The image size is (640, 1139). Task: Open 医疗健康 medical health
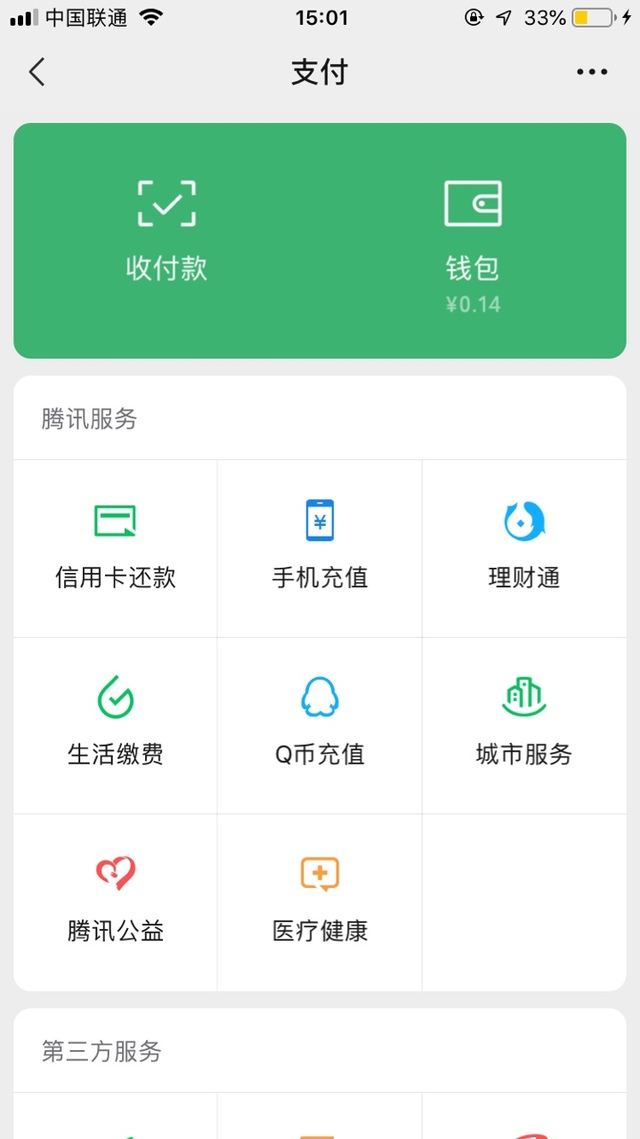tap(320, 902)
